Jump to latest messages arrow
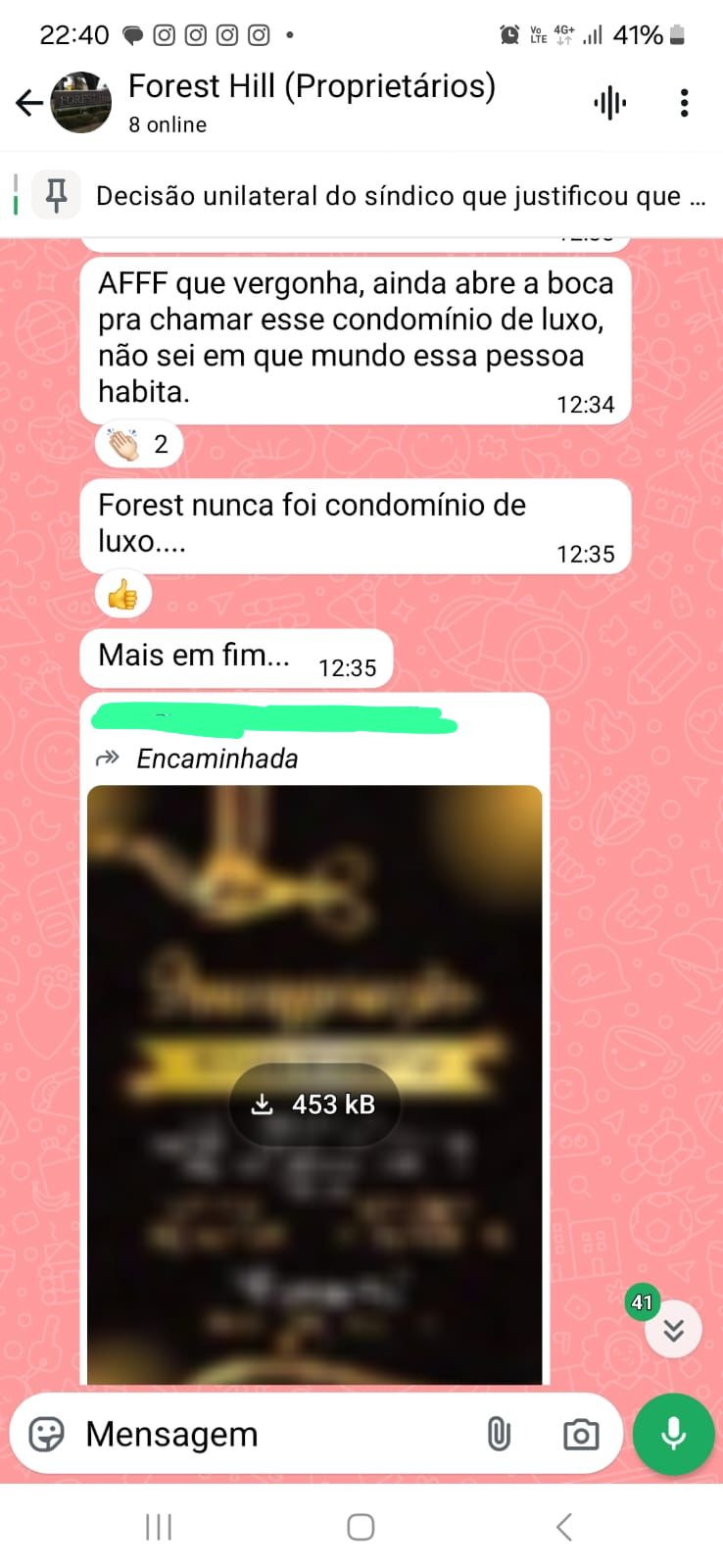723x1568 pixels. 673,1329
